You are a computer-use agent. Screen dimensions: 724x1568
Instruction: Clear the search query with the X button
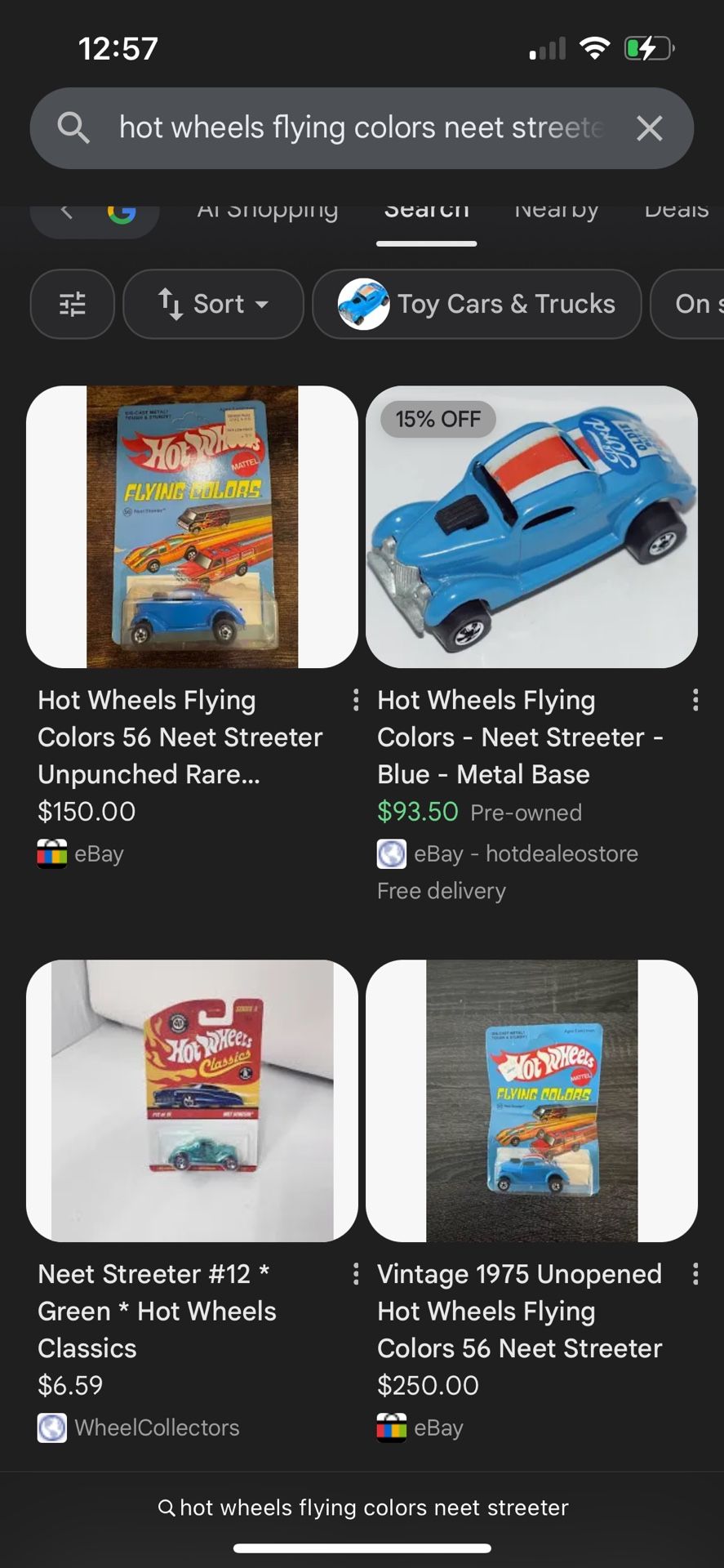tap(649, 127)
